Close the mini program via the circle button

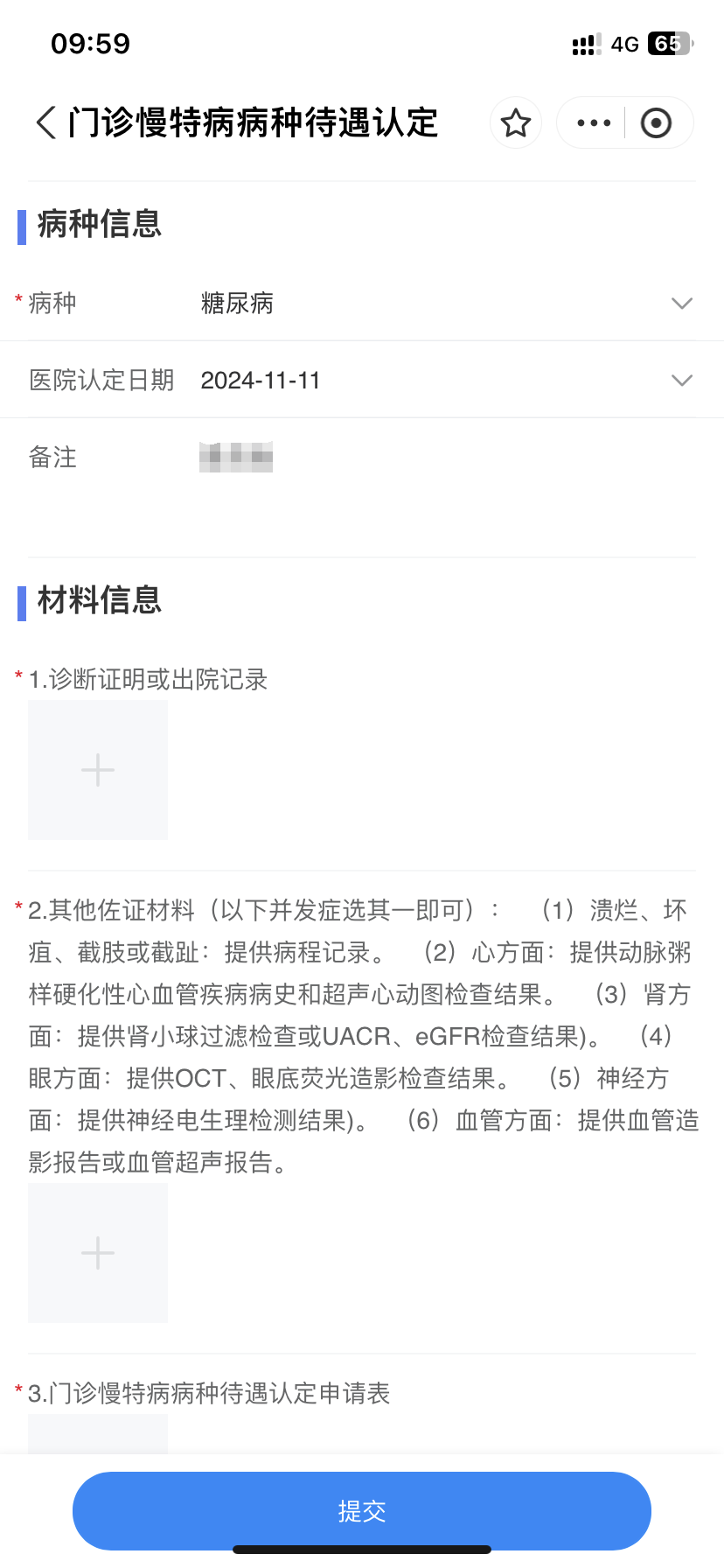click(656, 122)
